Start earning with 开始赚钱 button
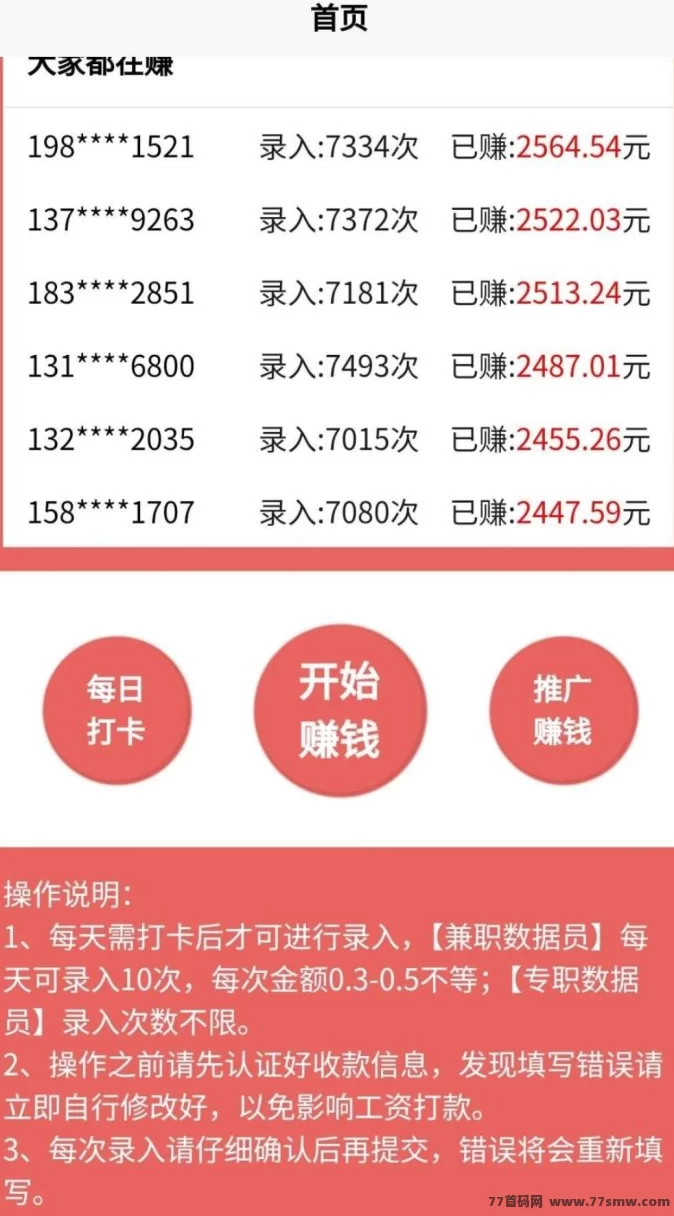Screen dimensions: 674x1216 [340, 710]
